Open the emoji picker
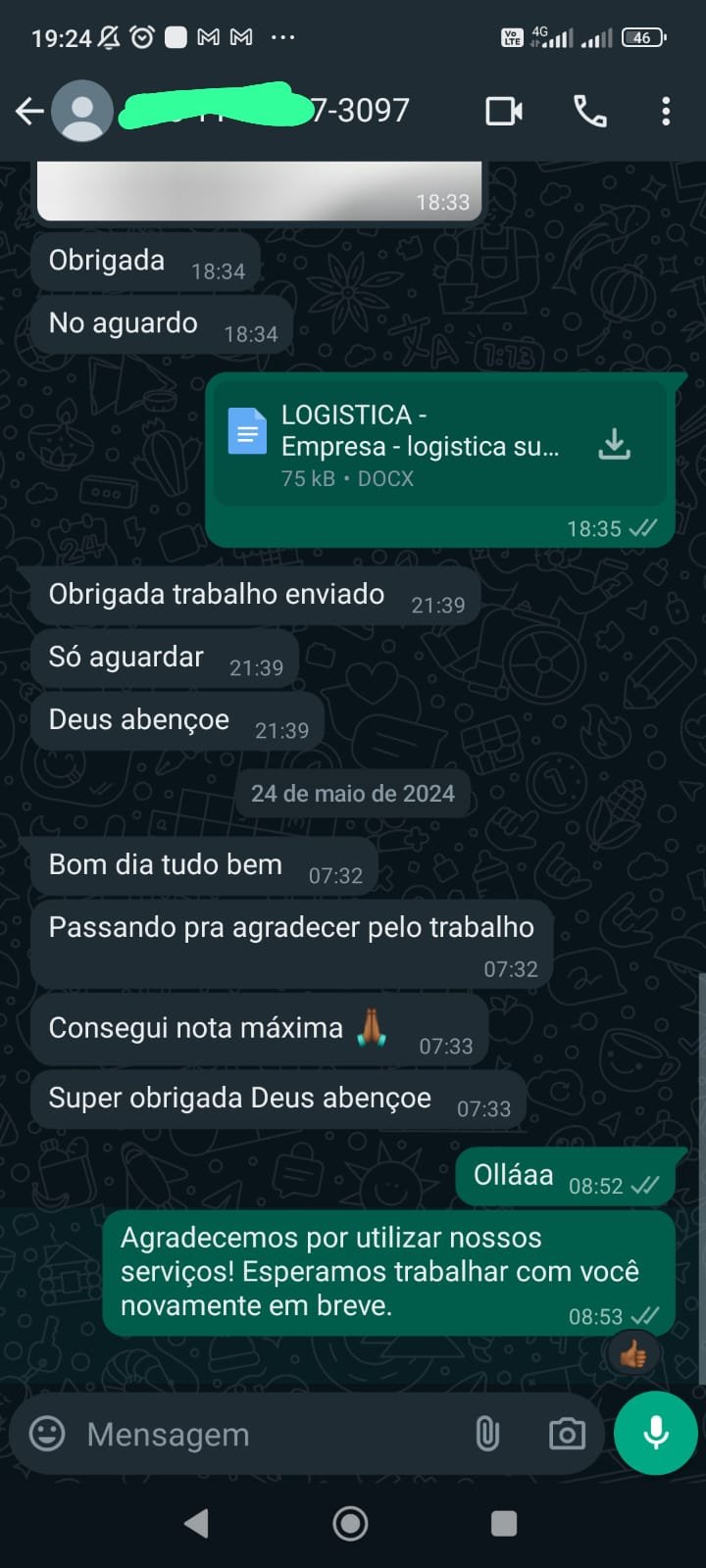 click(47, 1434)
